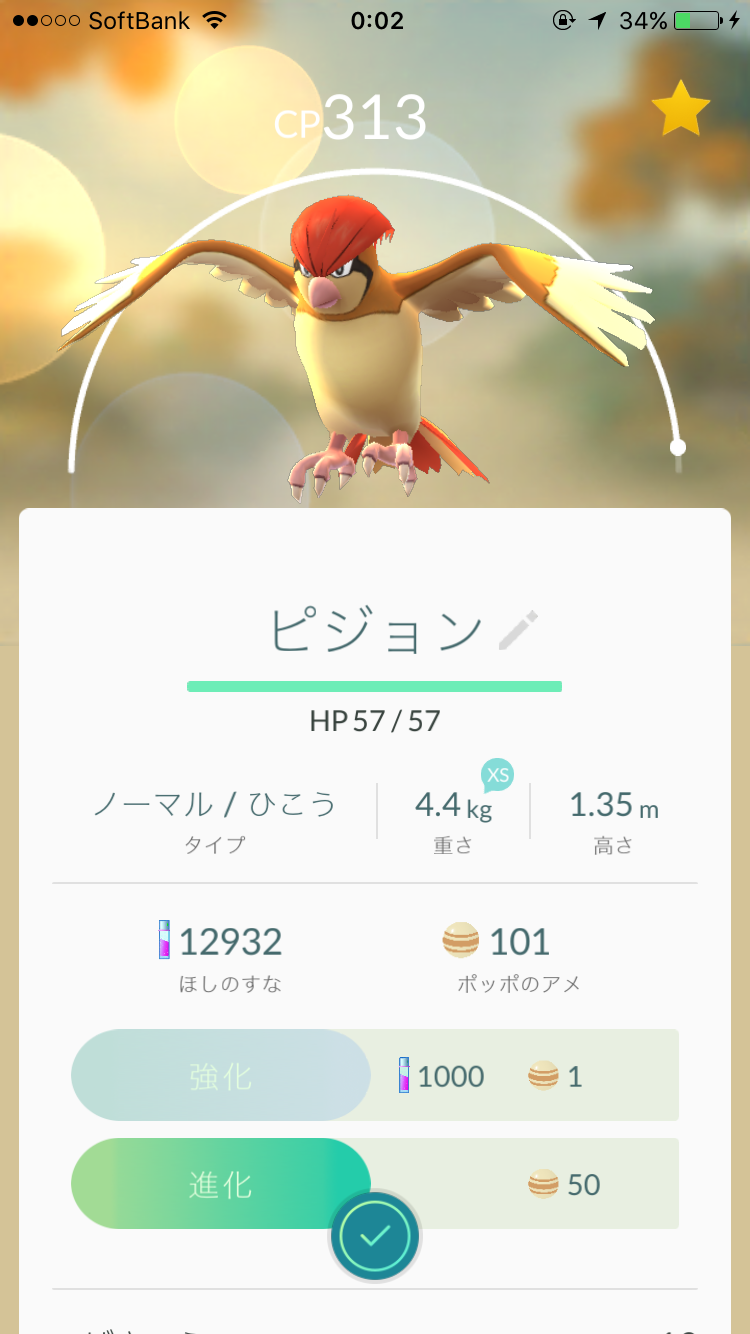Tap the green HP bar
This screenshot has height=1334, width=750.
375,686
